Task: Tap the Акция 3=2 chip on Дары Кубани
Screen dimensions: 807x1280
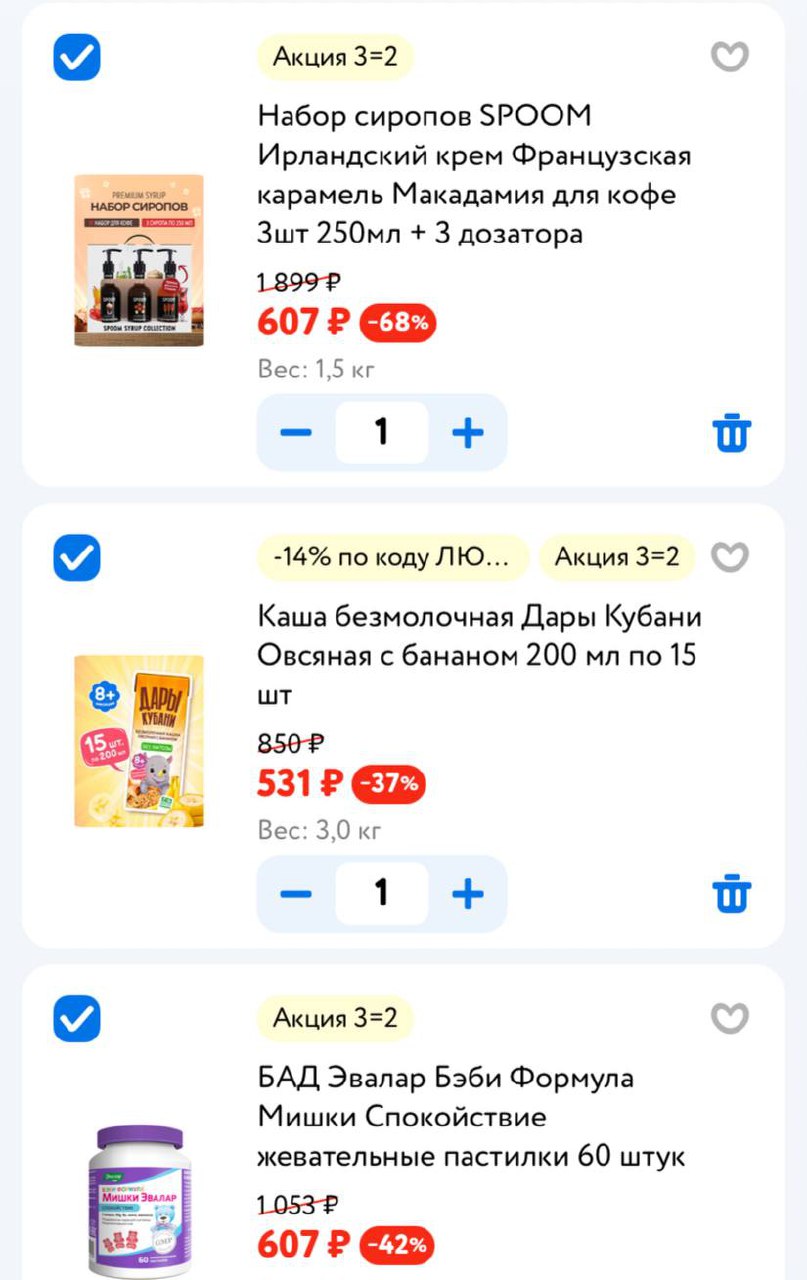Action: click(617, 557)
